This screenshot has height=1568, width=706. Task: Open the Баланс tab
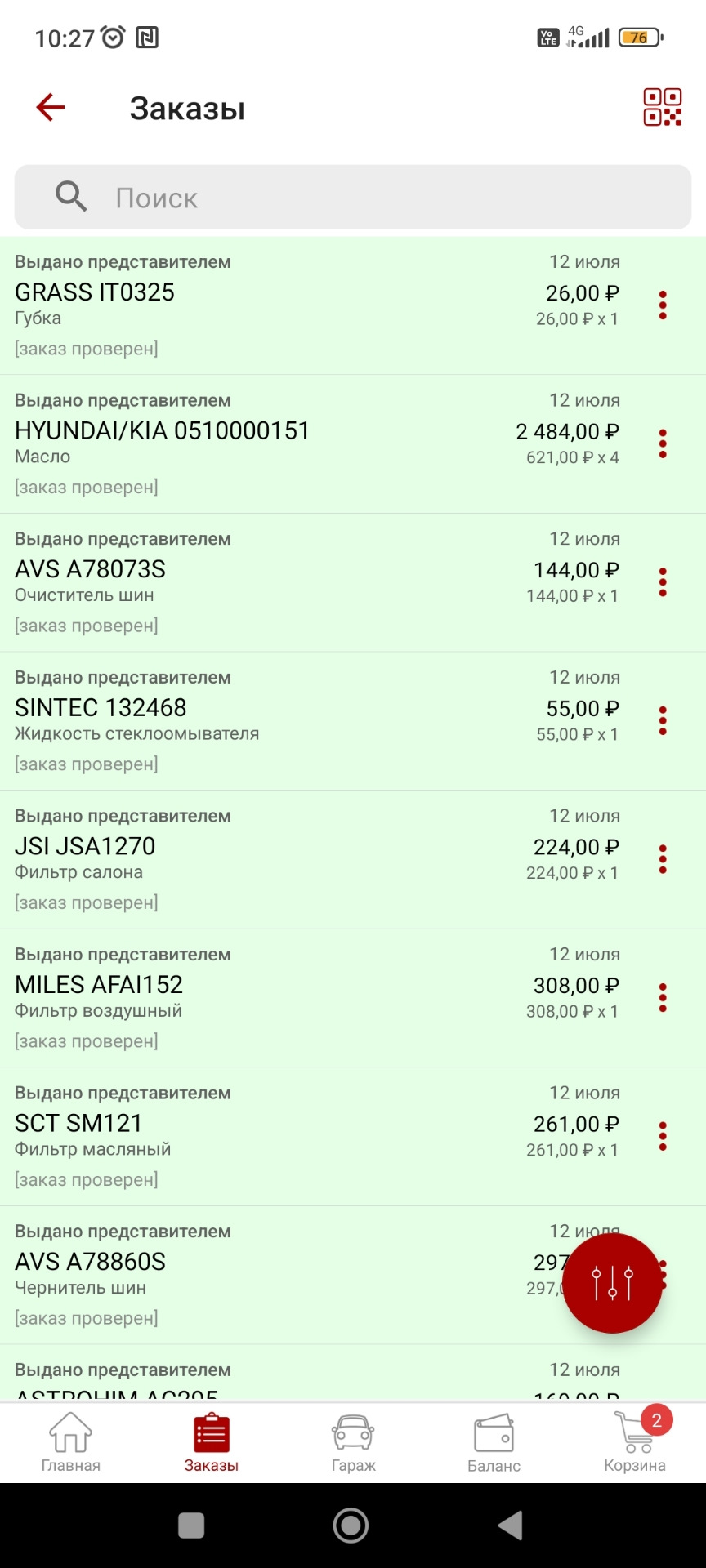point(494,1443)
